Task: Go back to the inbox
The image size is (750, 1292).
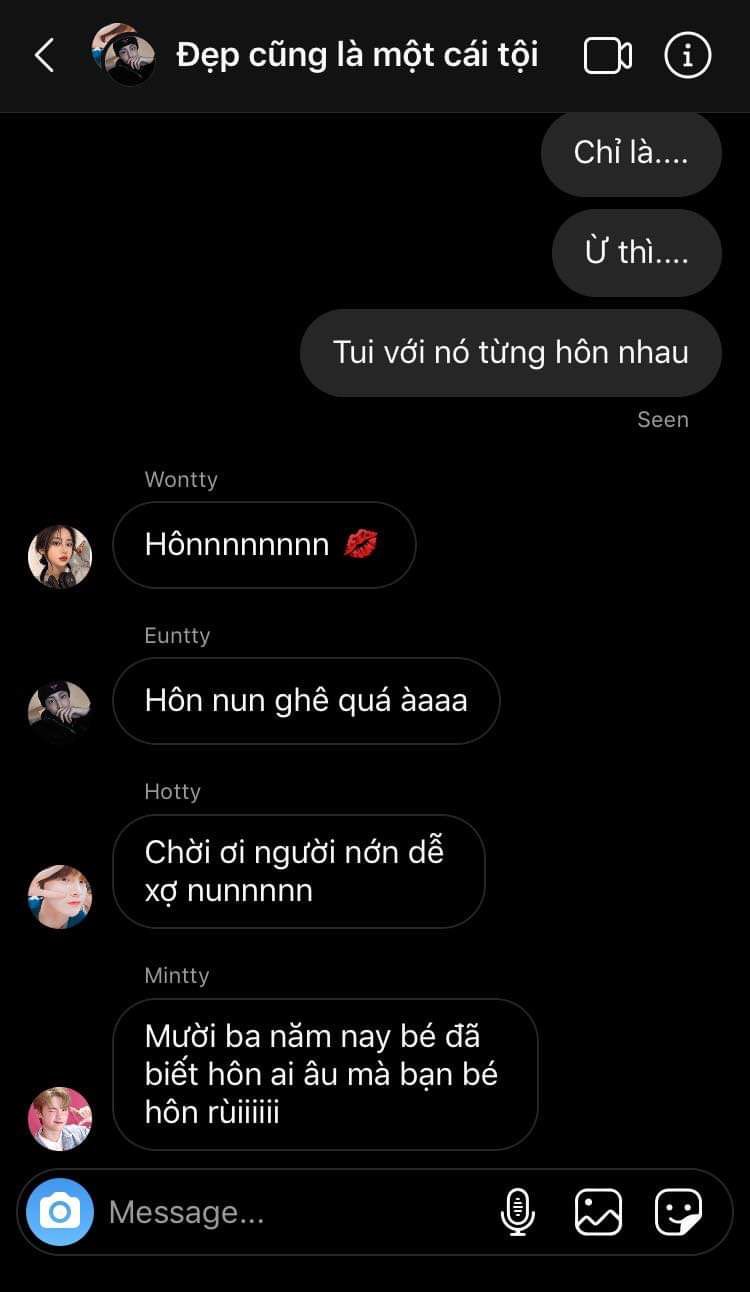Action: (45, 56)
